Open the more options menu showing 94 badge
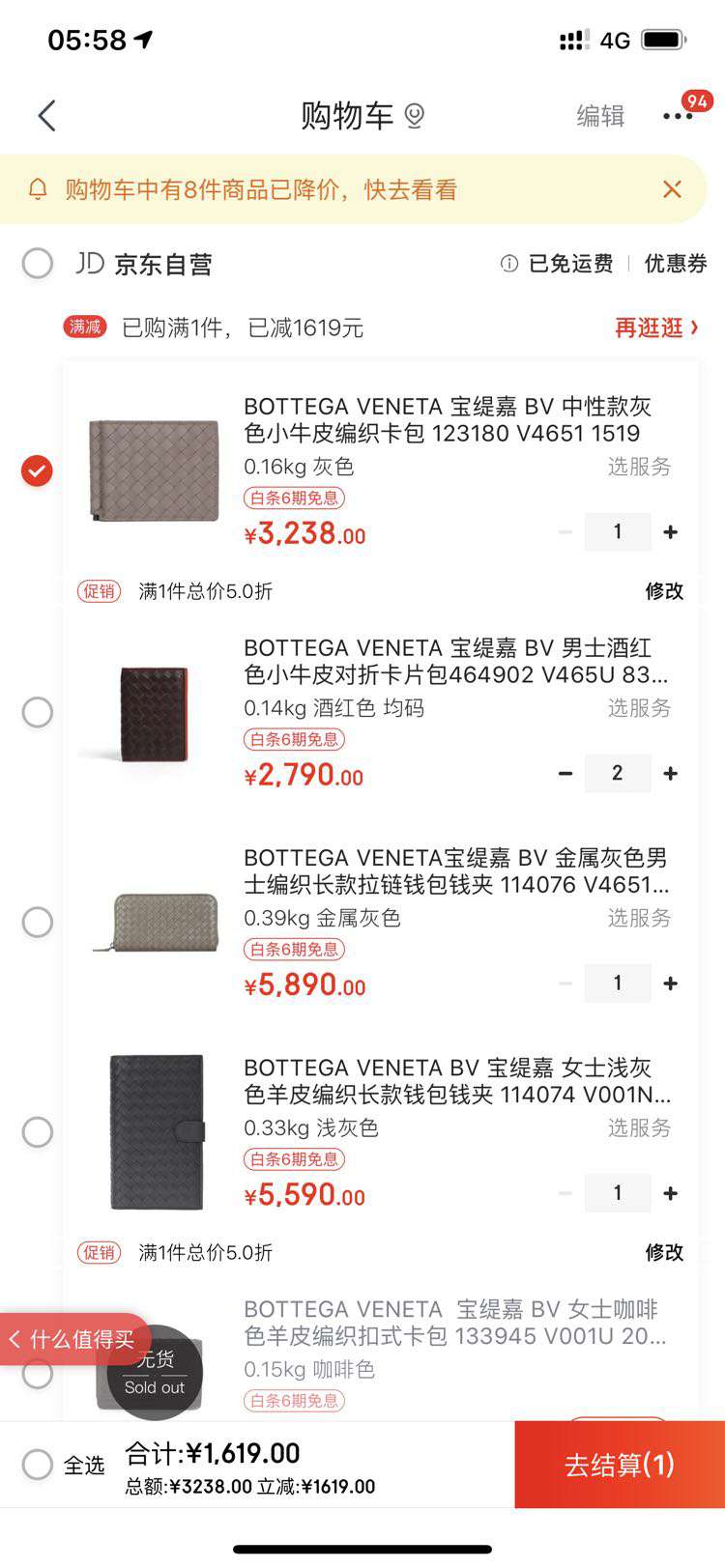This screenshot has width=725, height=1568. [677, 116]
